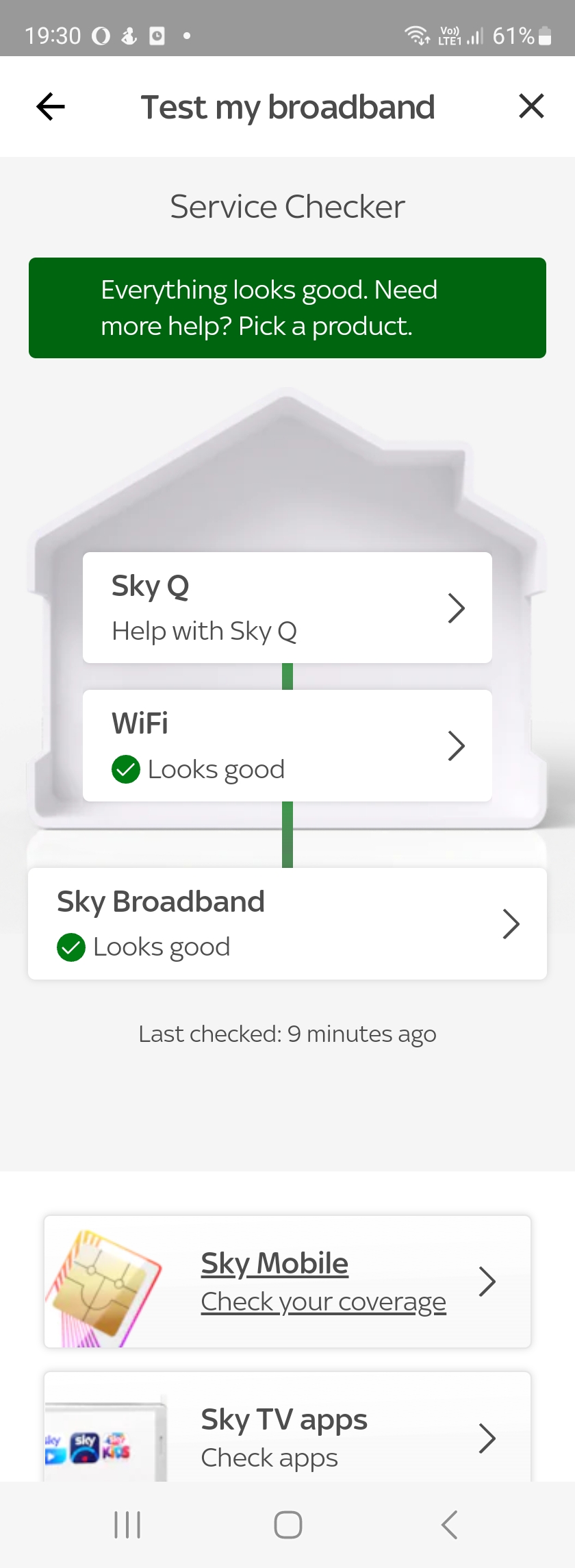Select the Sky Broadband service card
This screenshot has height=1568, width=575.
[x=287, y=923]
